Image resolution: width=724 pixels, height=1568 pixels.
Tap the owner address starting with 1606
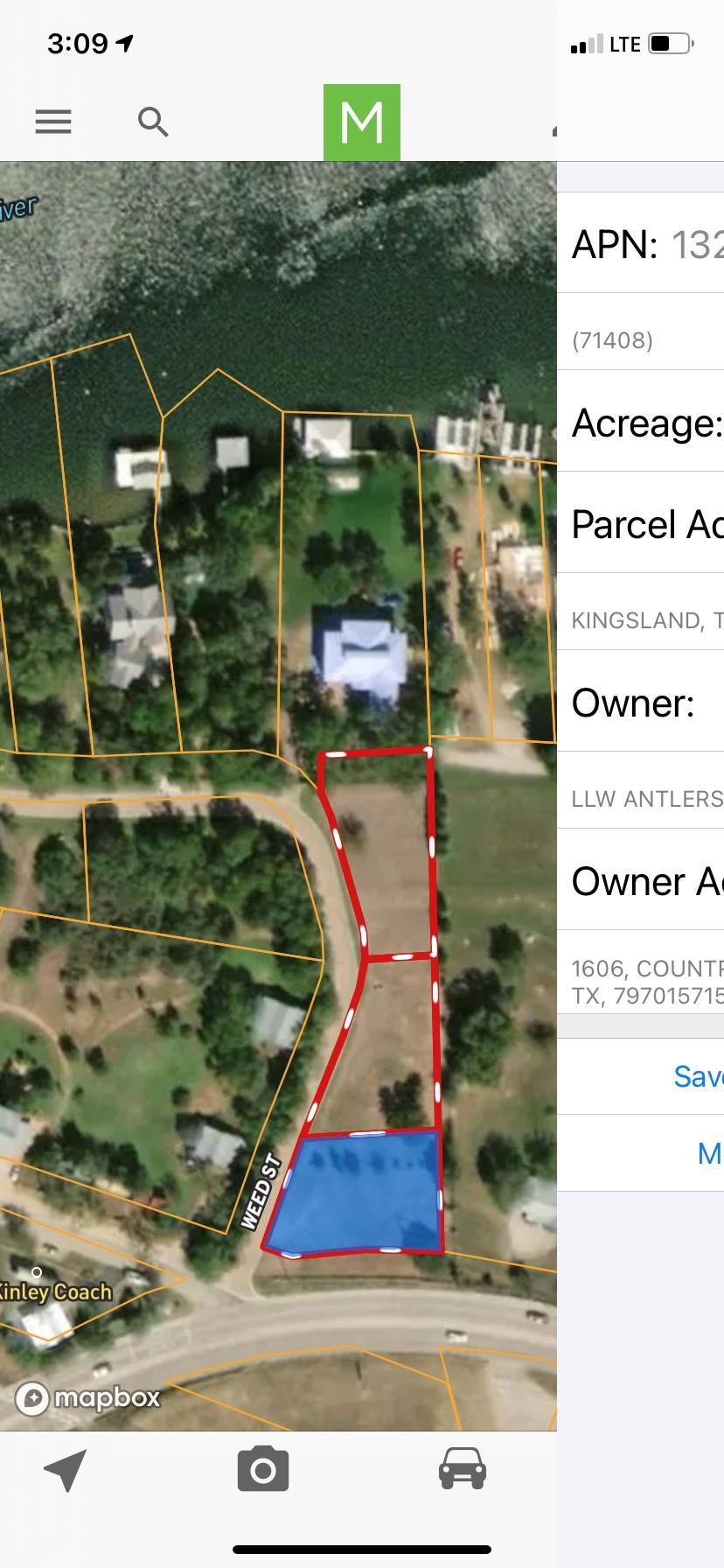pyautogui.click(x=647, y=980)
